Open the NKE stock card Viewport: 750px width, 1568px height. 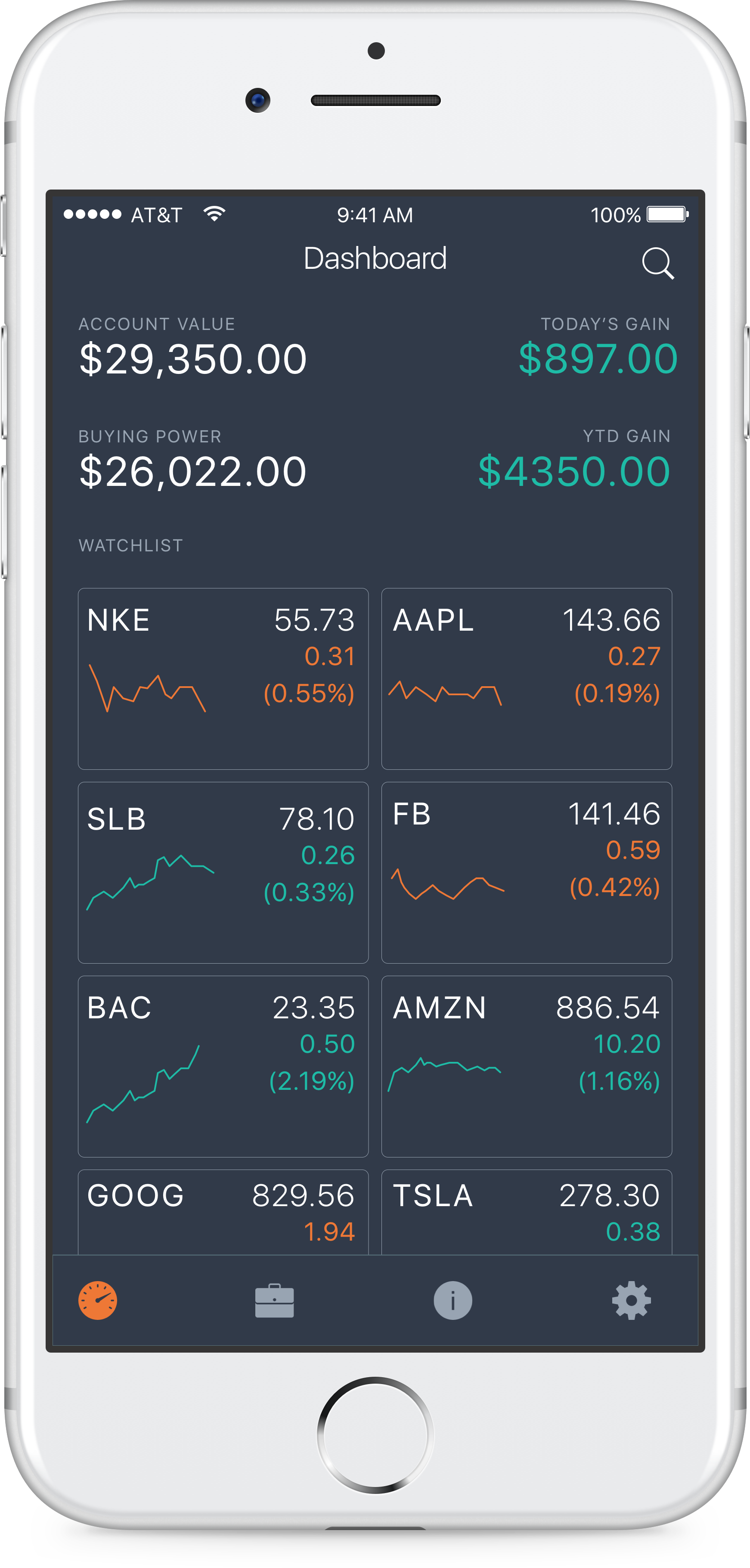(223, 678)
